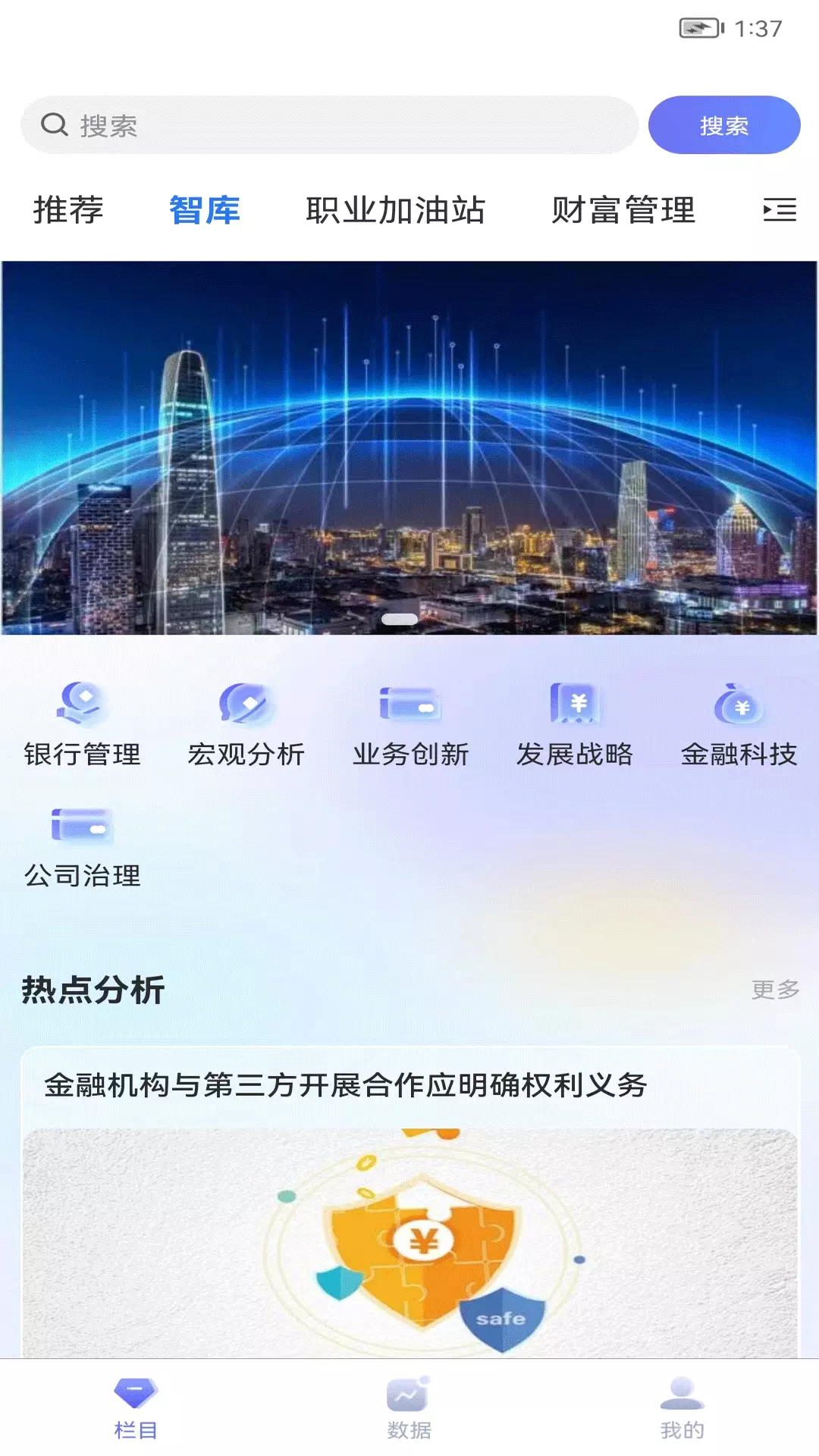Open the 发展战略 category
This screenshot has width=819, height=1456.
[x=574, y=724]
